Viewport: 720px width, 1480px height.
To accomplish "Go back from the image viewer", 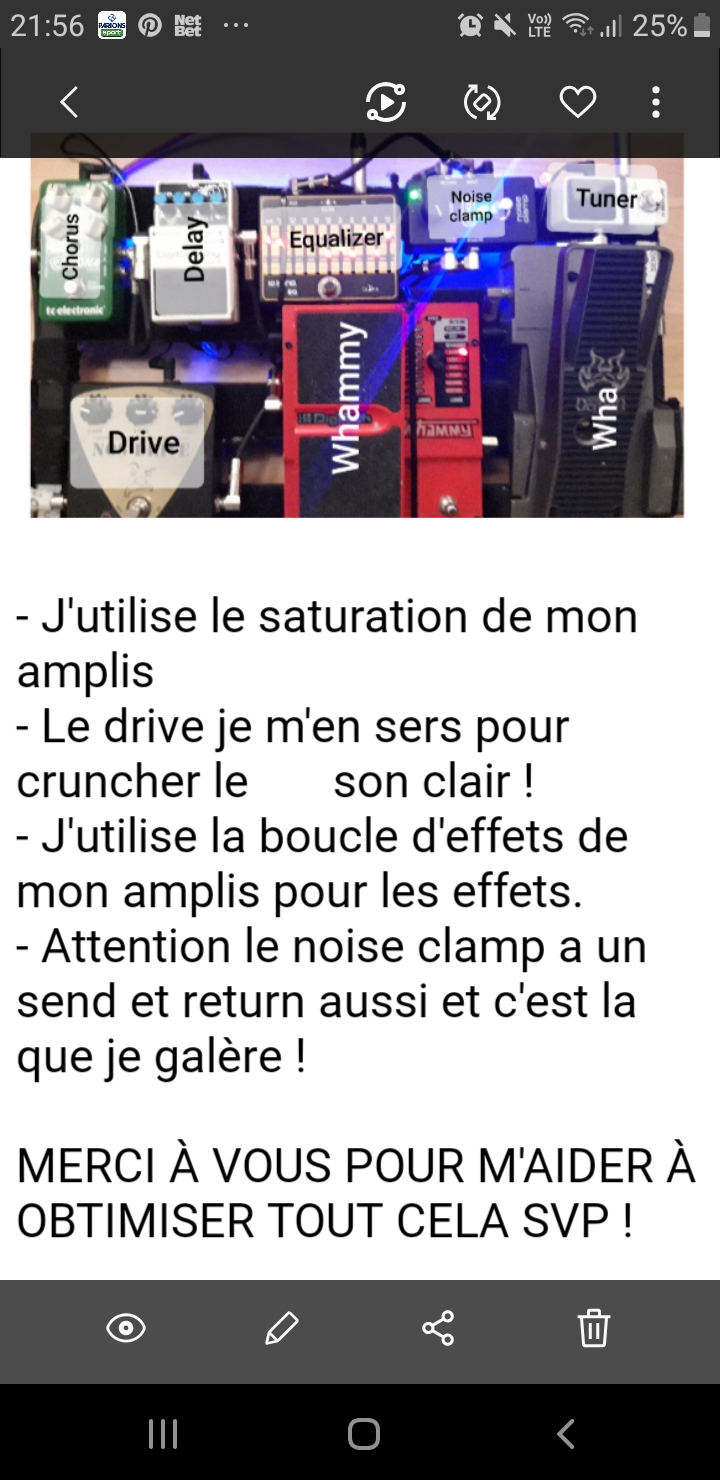I will (68, 102).
